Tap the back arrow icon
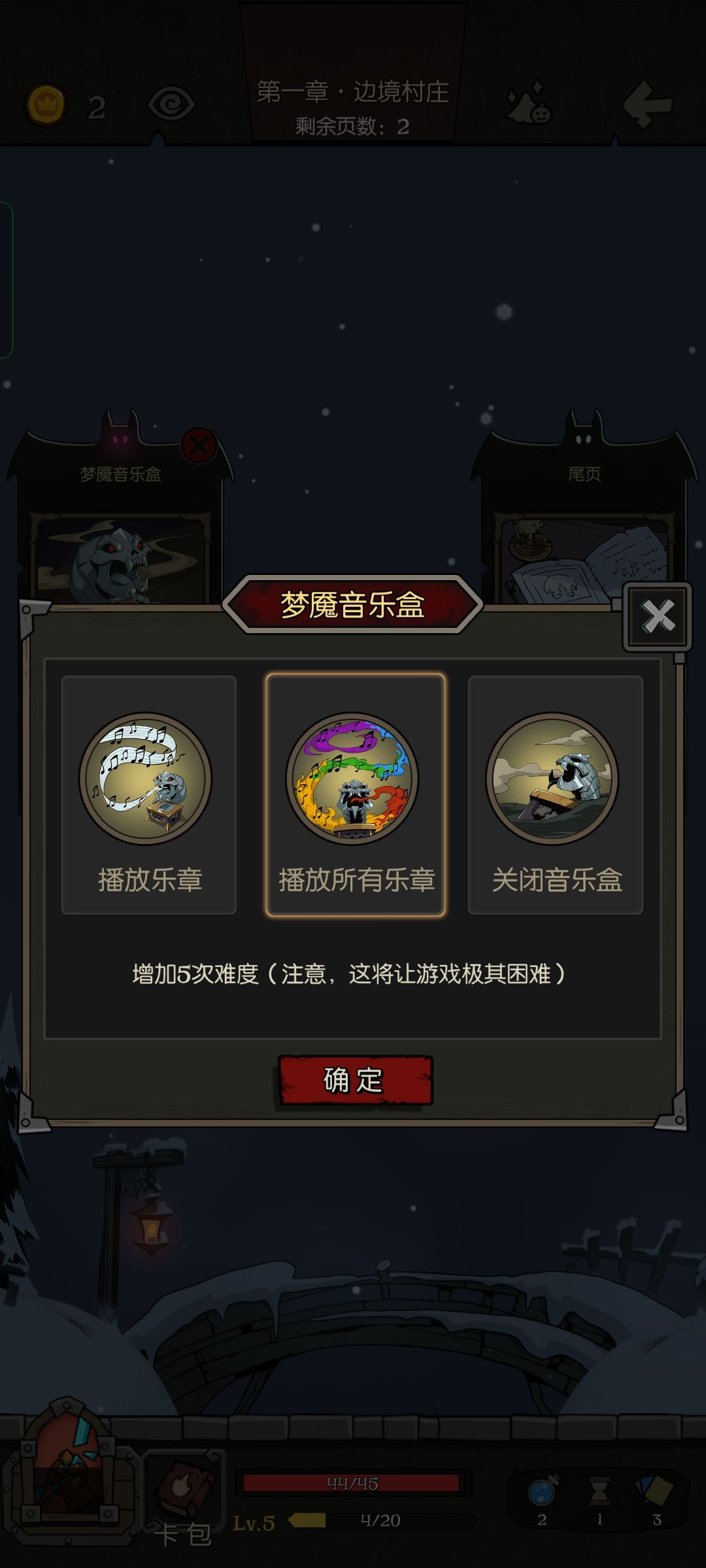 tap(647, 105)
